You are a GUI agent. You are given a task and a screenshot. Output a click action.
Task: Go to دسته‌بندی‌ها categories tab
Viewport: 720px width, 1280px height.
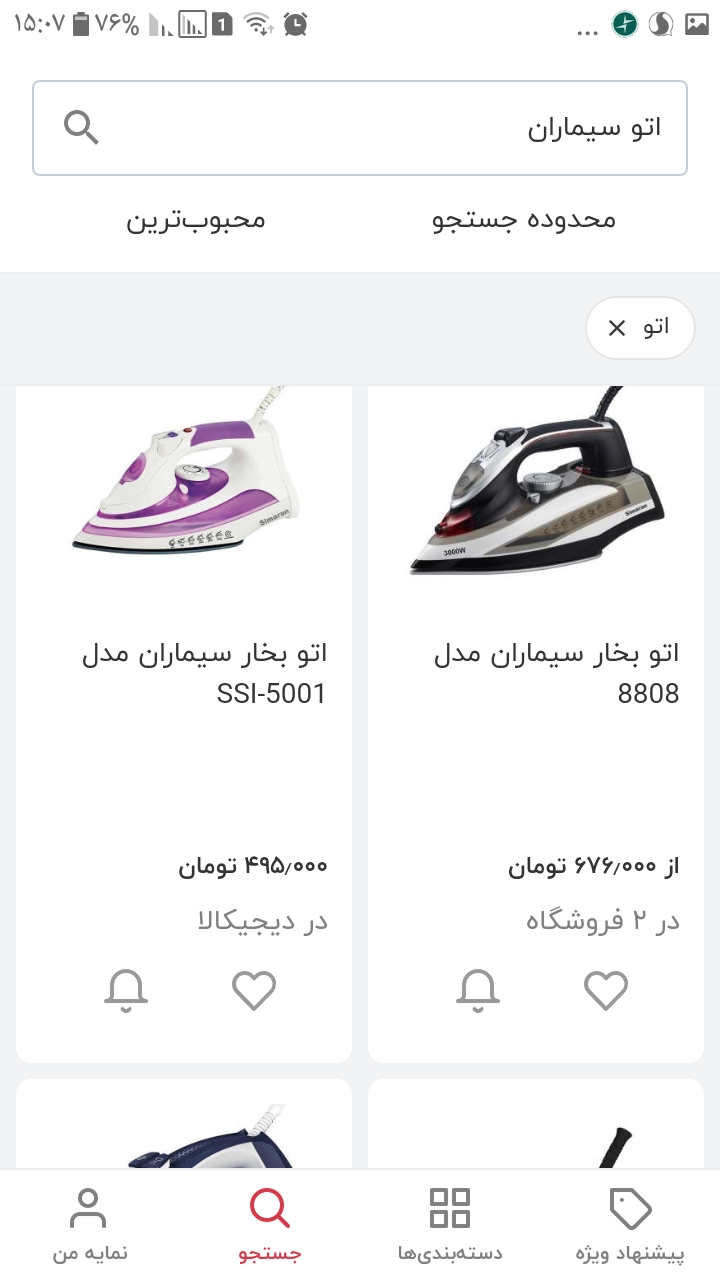click(450, 1224)
